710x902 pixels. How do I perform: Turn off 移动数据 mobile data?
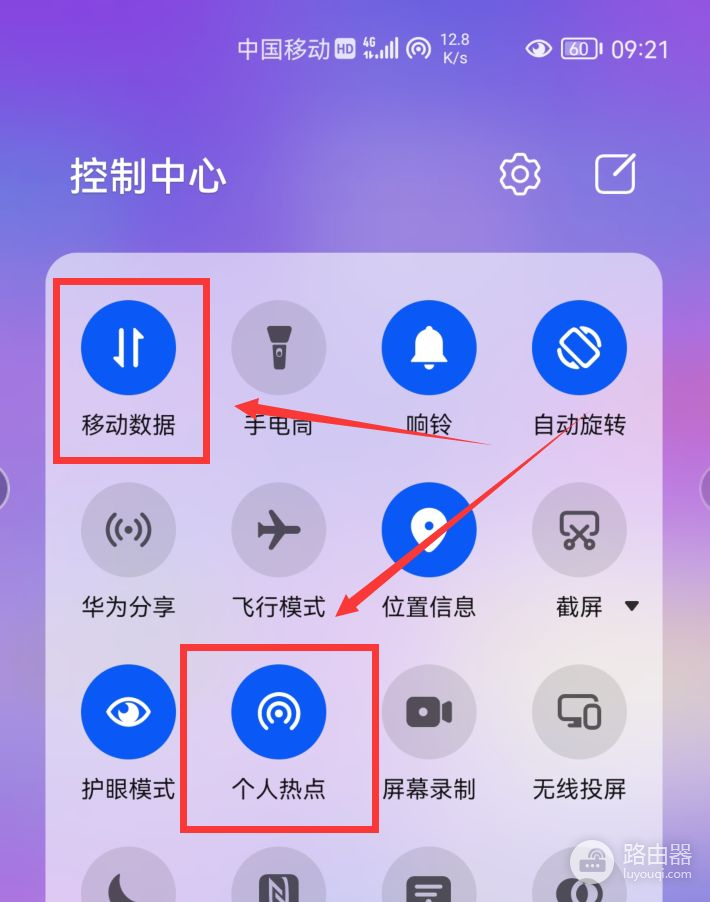tap(128, 348)
